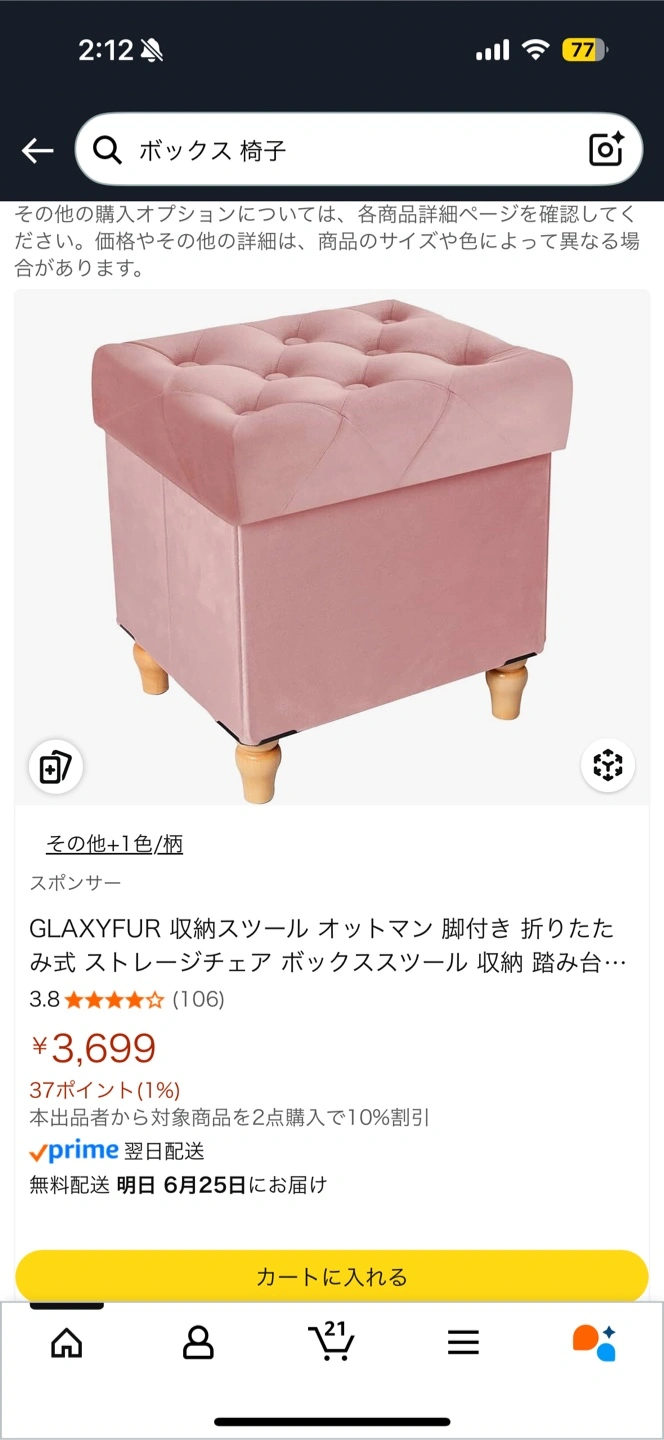
Task: Switch to the Home tab
Action: pyautogui.click(x=67, y=1342)
